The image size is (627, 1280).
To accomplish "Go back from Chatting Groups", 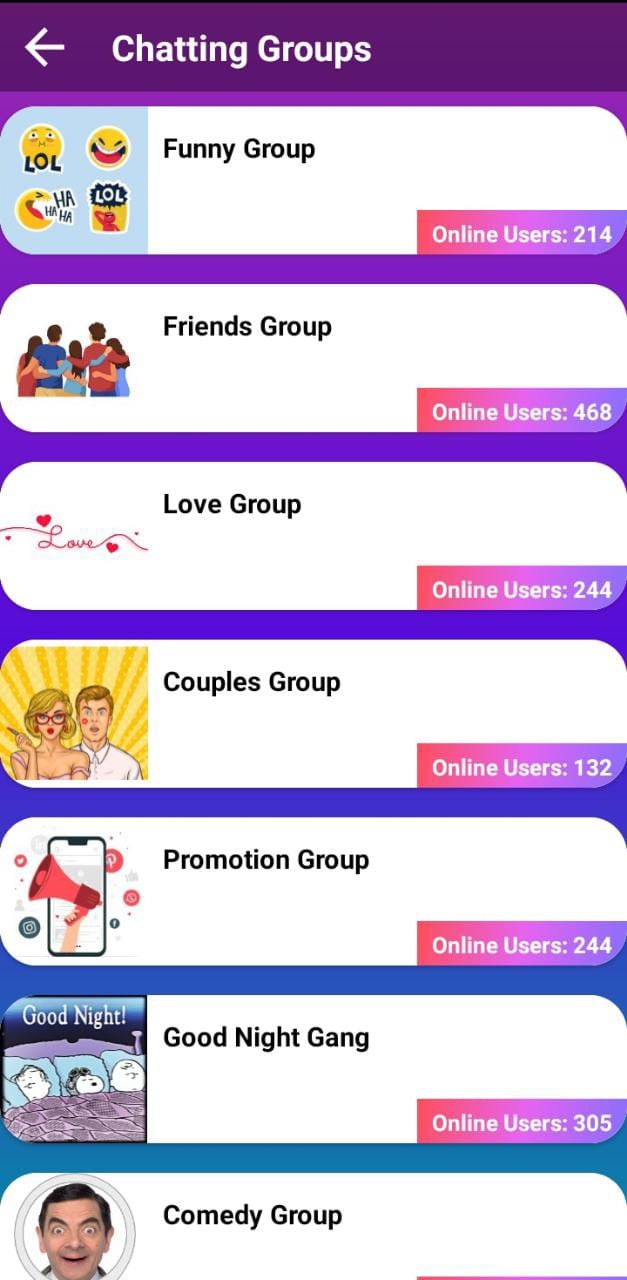I will point(44,48).
